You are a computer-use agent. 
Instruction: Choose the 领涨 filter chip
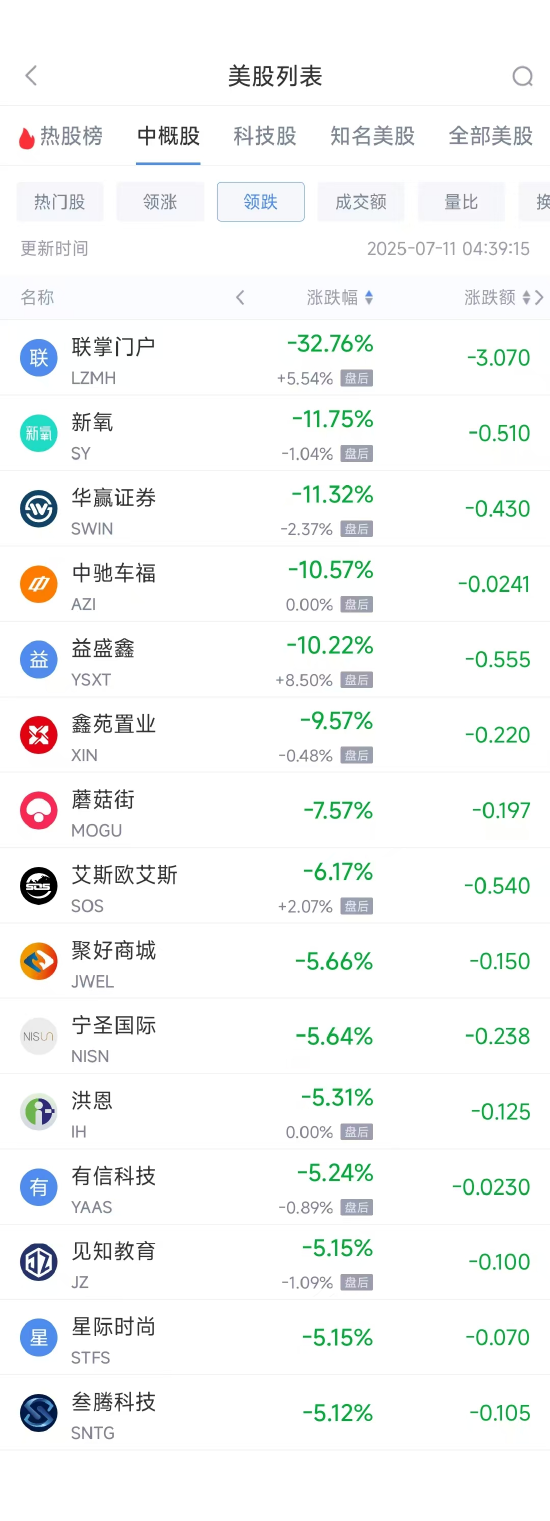pos(160,202)
